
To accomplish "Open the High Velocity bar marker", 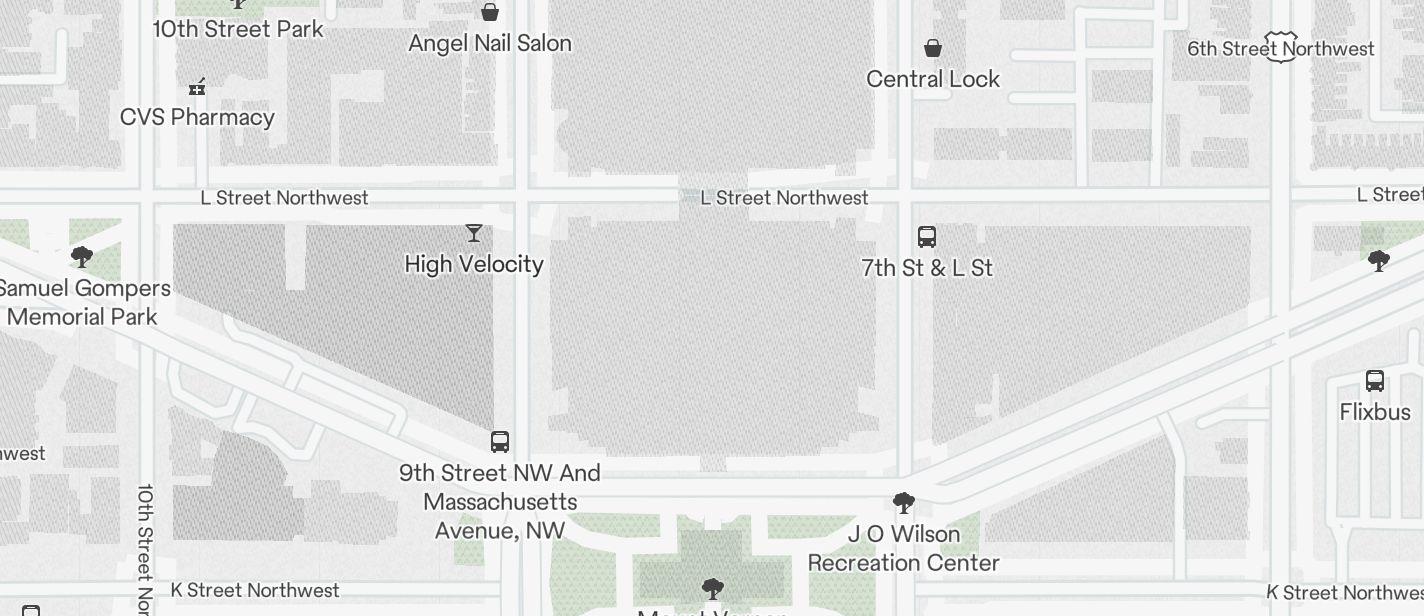I will pyautogui.click(x=474, y=234).
